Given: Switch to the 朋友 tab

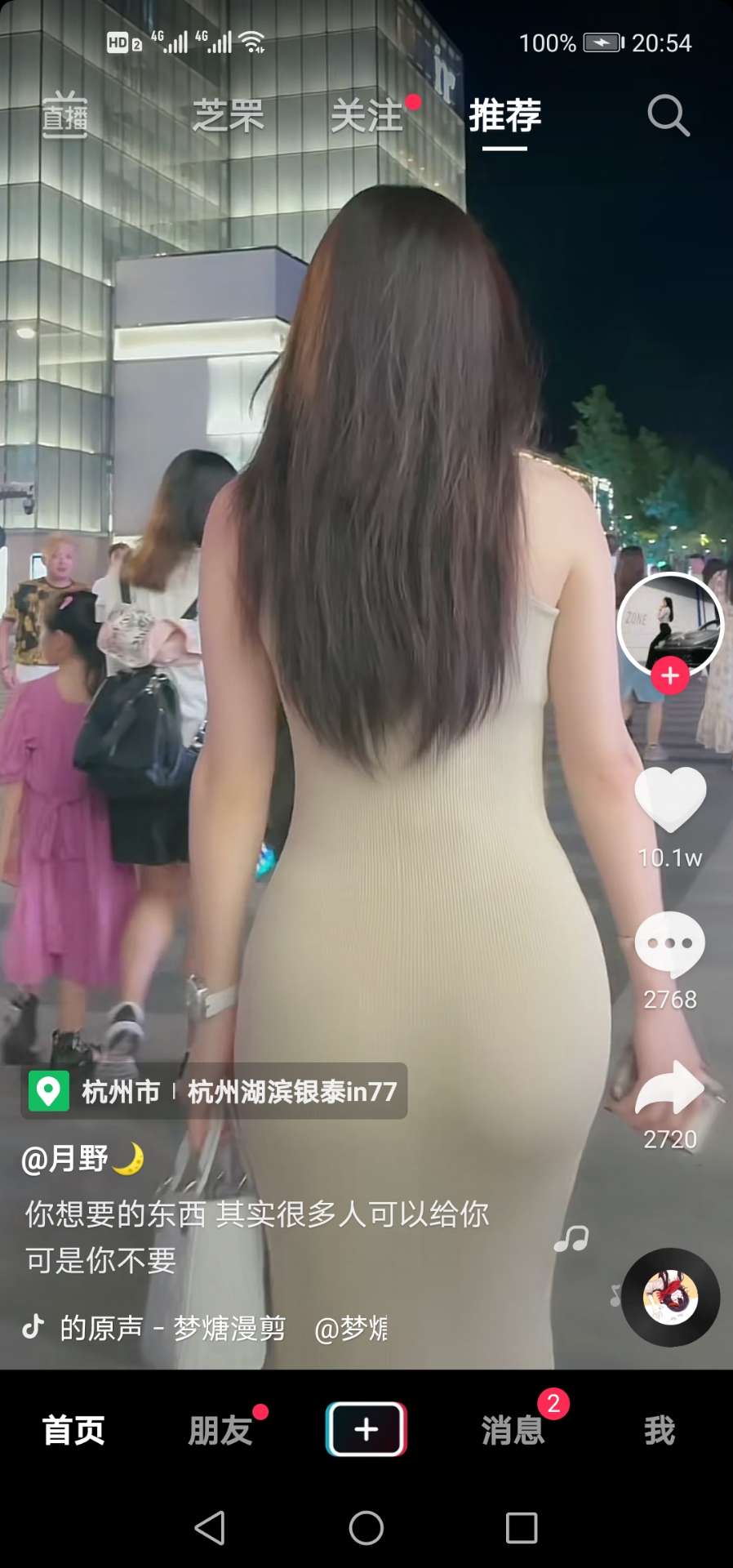Looking at the screenshot, I should click(220, 1431).
